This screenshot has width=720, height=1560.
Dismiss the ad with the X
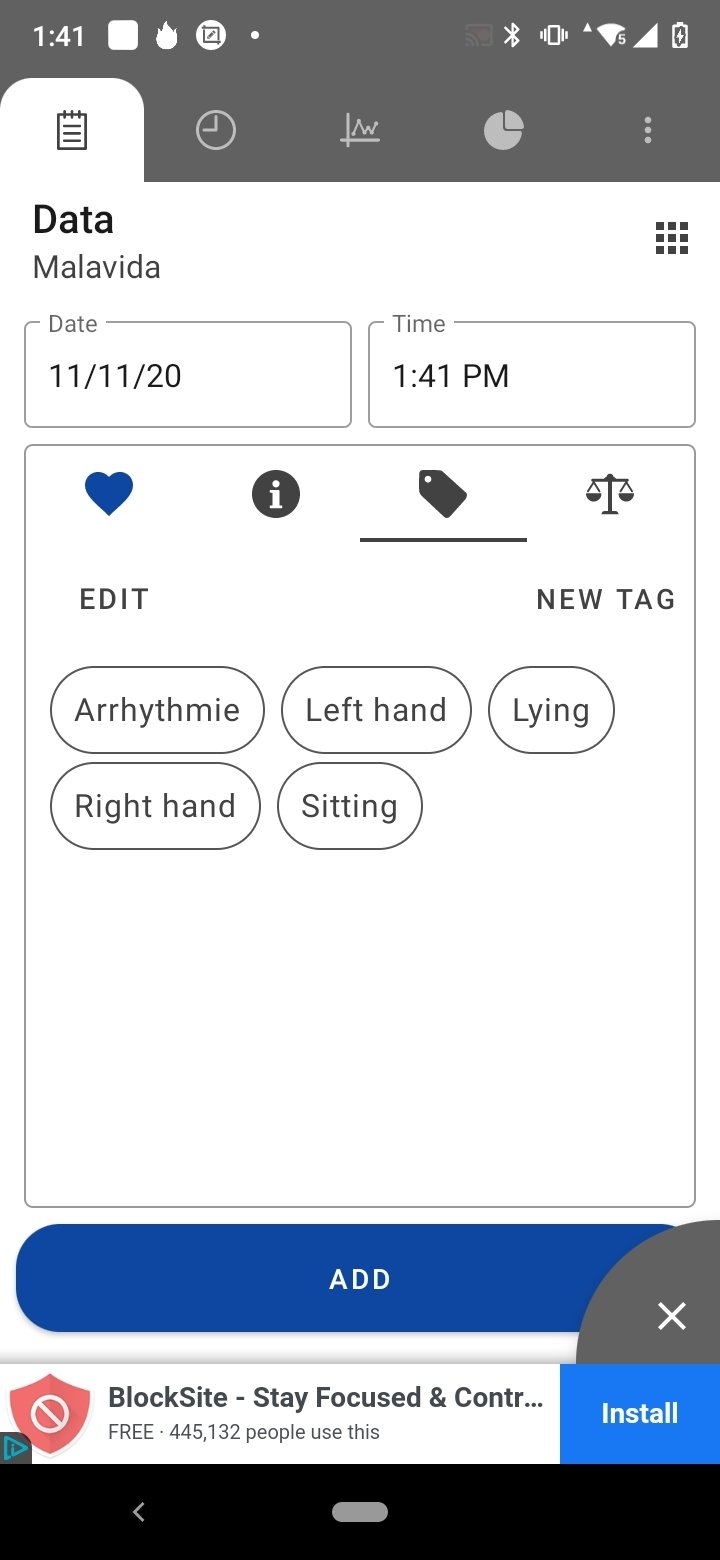click(672, 1316)
